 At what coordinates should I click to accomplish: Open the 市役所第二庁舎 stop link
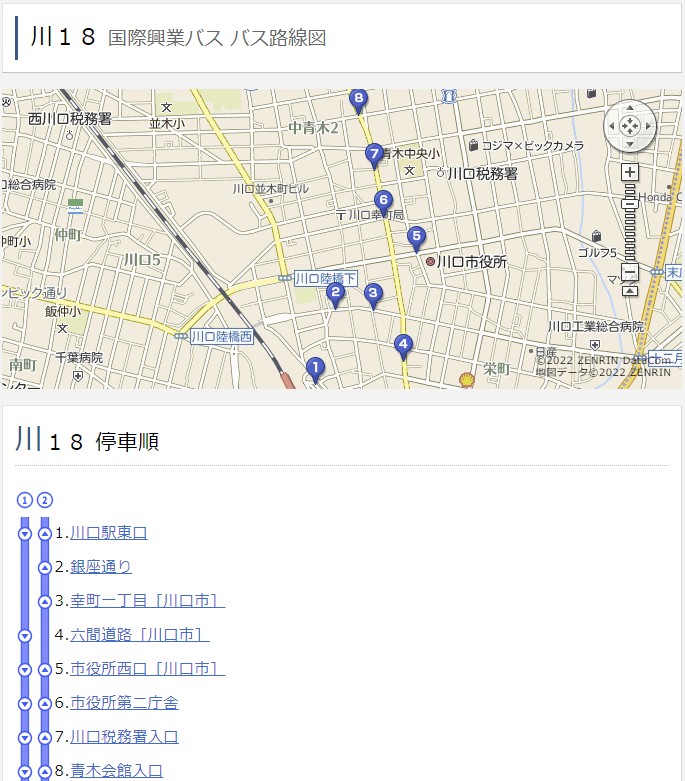(x=124, y=703)
